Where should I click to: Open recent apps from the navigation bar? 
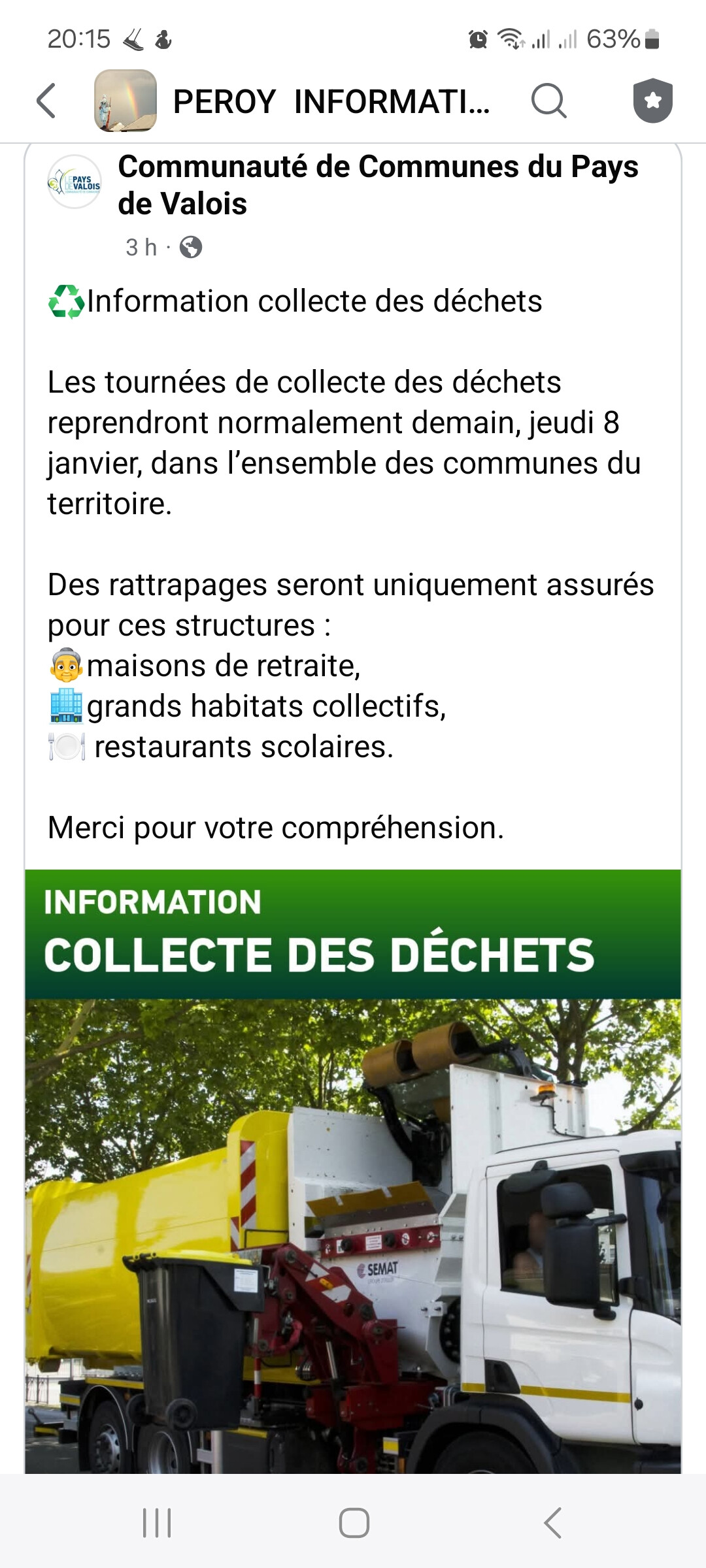[157, 1523]
